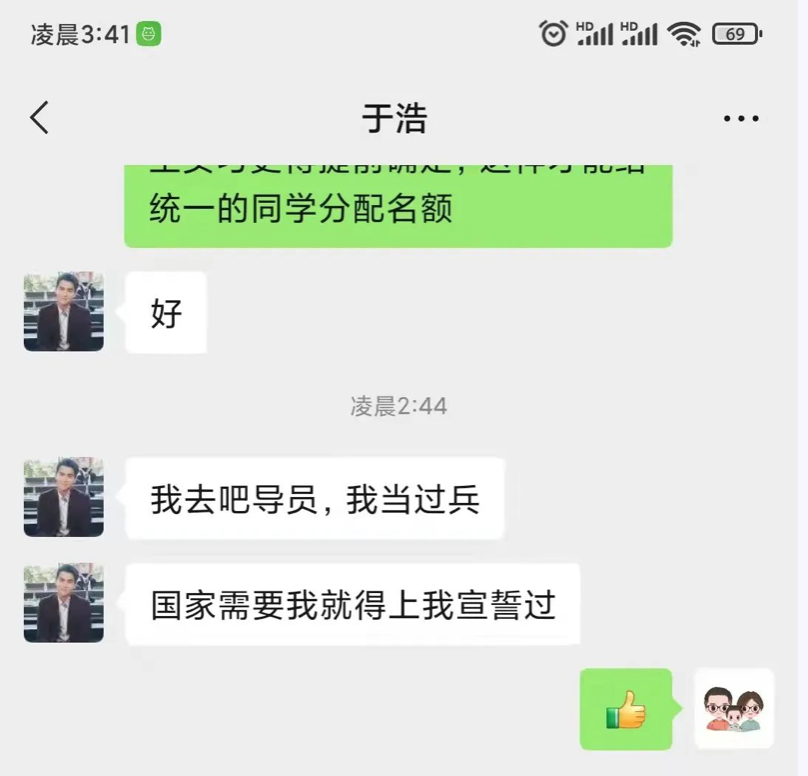Open 于浩's avatar beside the 好 message
808x776 pixels.
click(x=64, y=312)
